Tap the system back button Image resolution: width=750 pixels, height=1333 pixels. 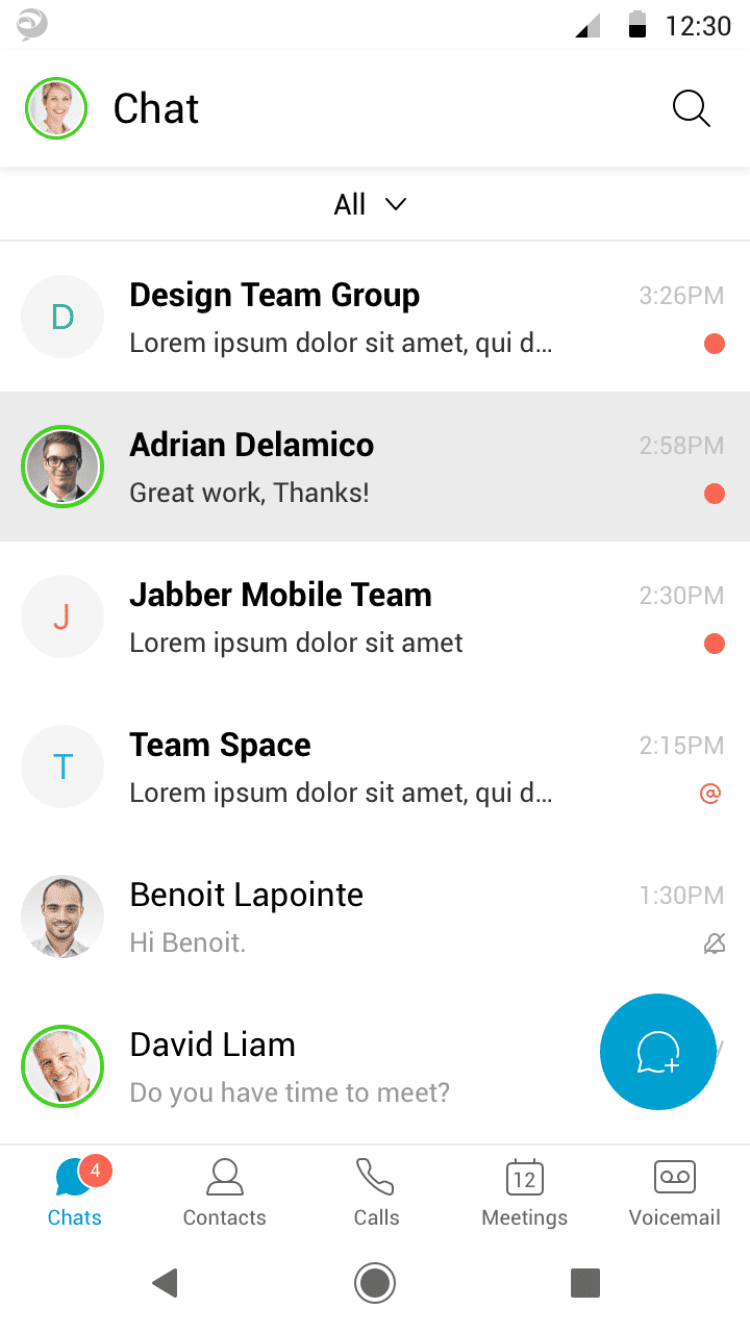pos(165,1282)
